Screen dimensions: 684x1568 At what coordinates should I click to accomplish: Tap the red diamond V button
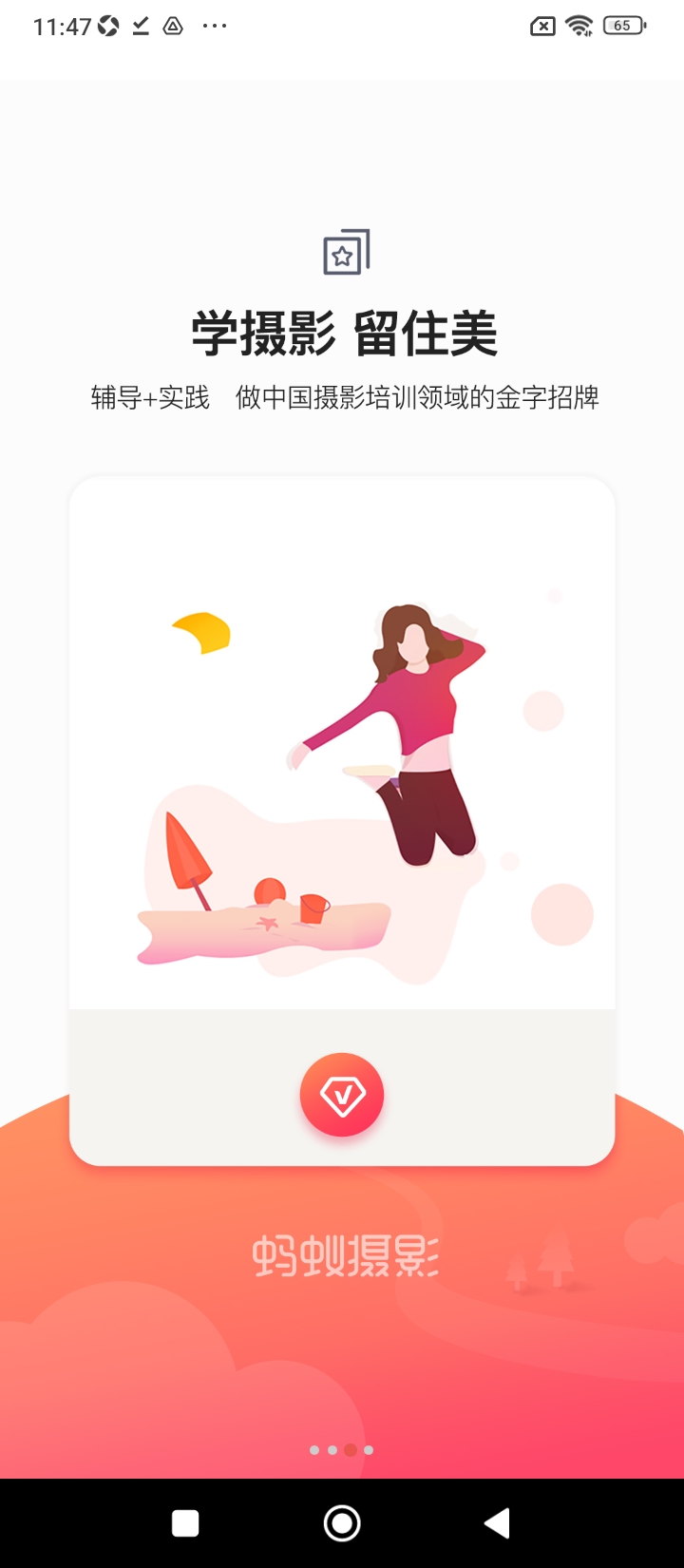pyautogui.click(x=342, y=1095)
